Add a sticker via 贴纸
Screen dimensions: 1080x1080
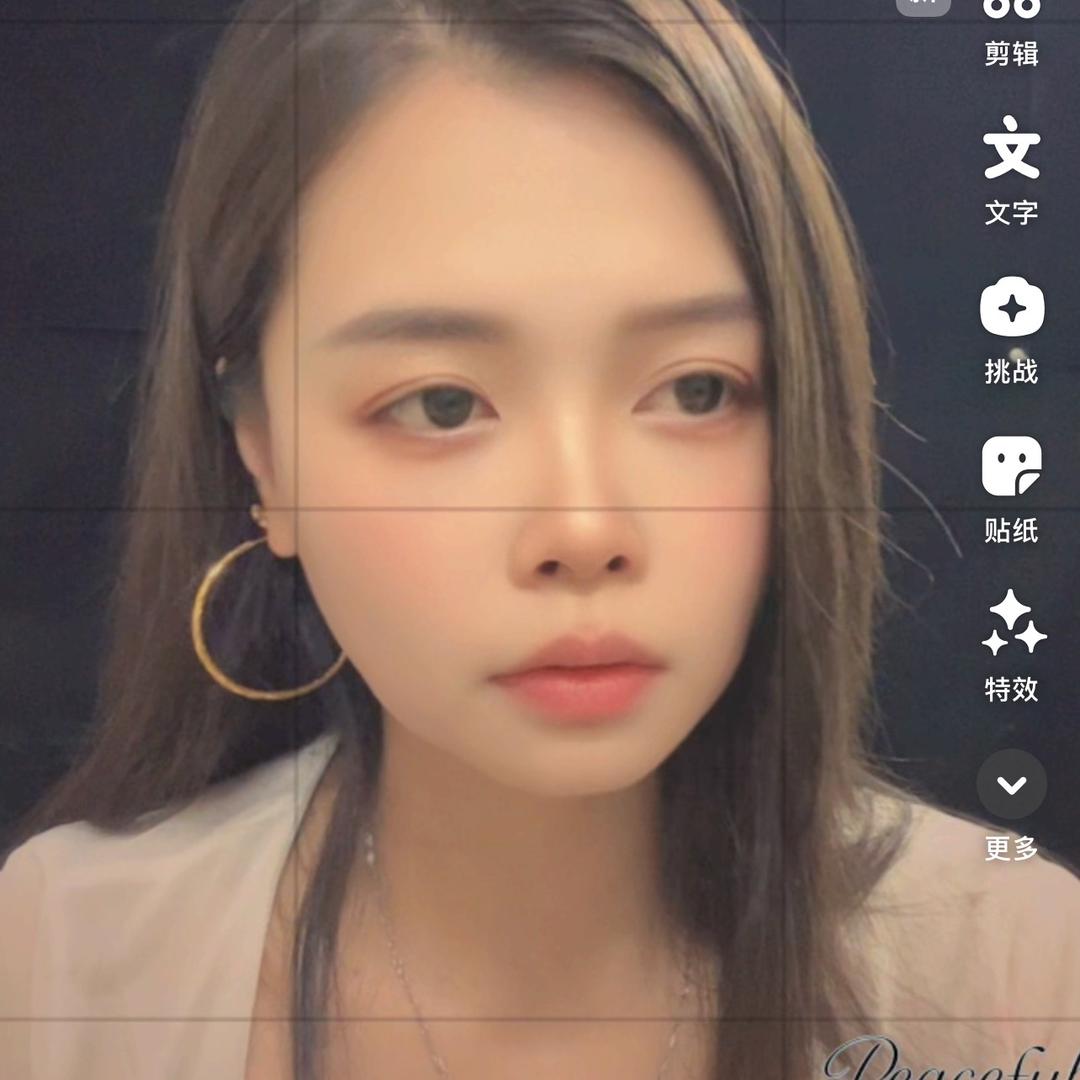[x=1011, y=490]
